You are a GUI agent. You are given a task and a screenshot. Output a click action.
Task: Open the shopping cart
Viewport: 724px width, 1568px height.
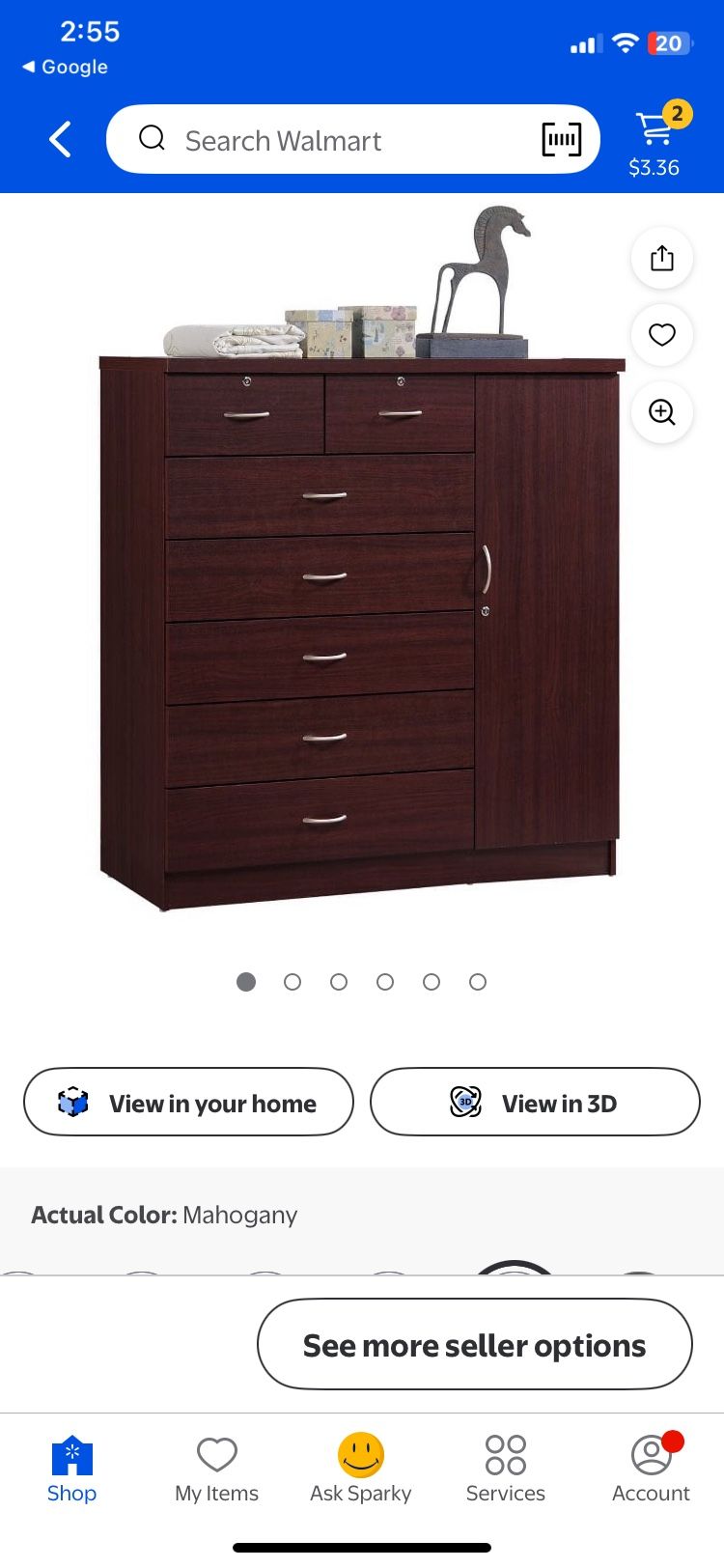654,140
